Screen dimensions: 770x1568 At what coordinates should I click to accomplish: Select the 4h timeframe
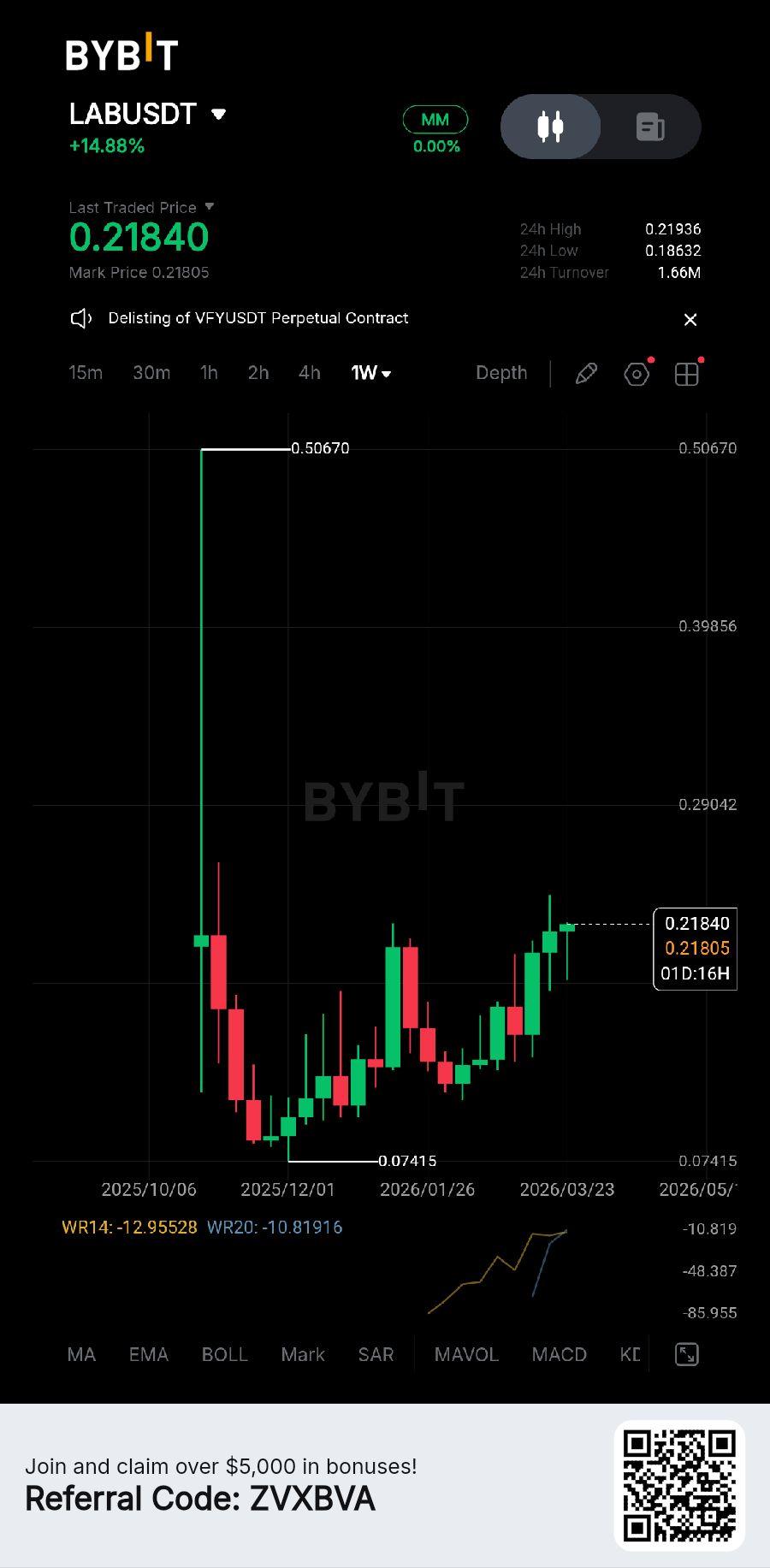click(x=310, y=373)
